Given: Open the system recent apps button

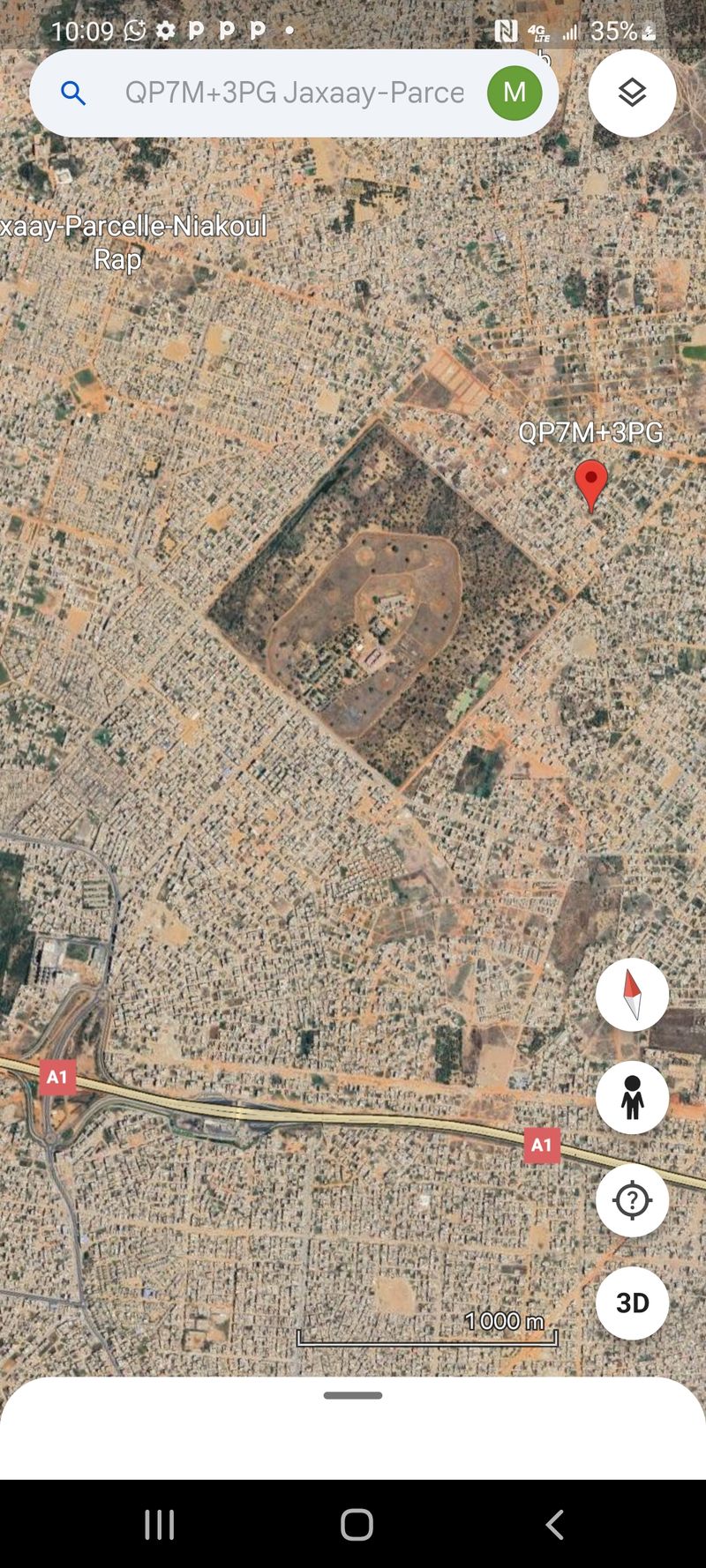Looking at the screenshot, I should pyautogui.click(x=160, y=1524).
